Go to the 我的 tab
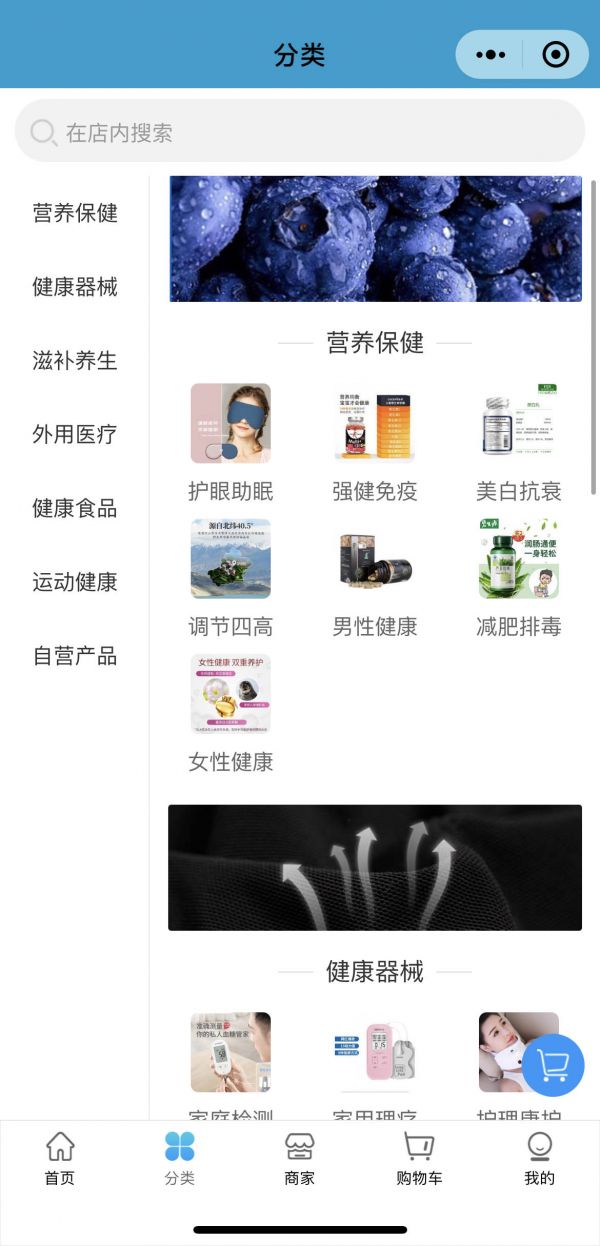The width and height of the screenshot is (600, 1246). point(539,1158)
